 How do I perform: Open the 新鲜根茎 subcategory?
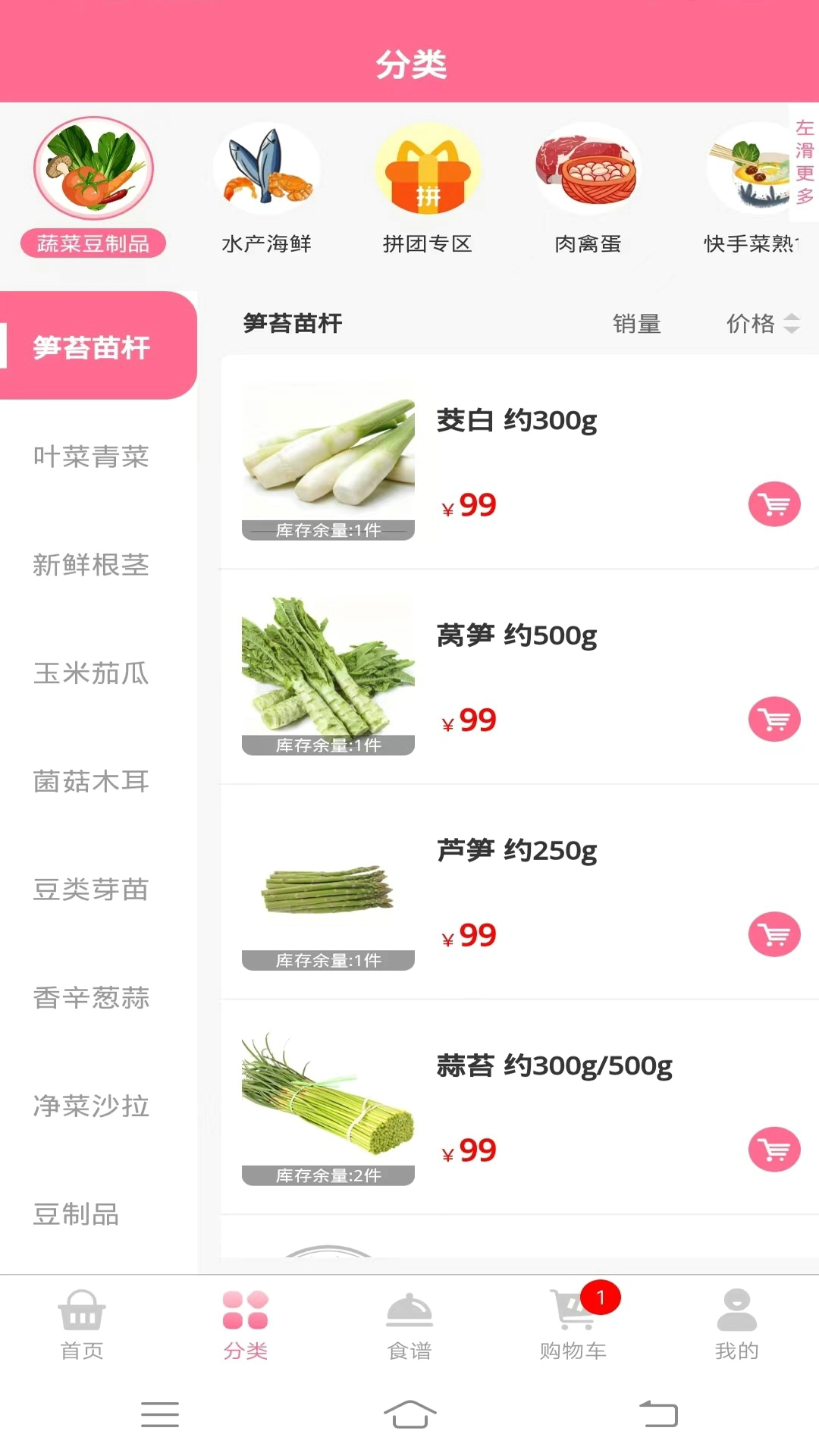pyautogui.click(x=91, y=565)
